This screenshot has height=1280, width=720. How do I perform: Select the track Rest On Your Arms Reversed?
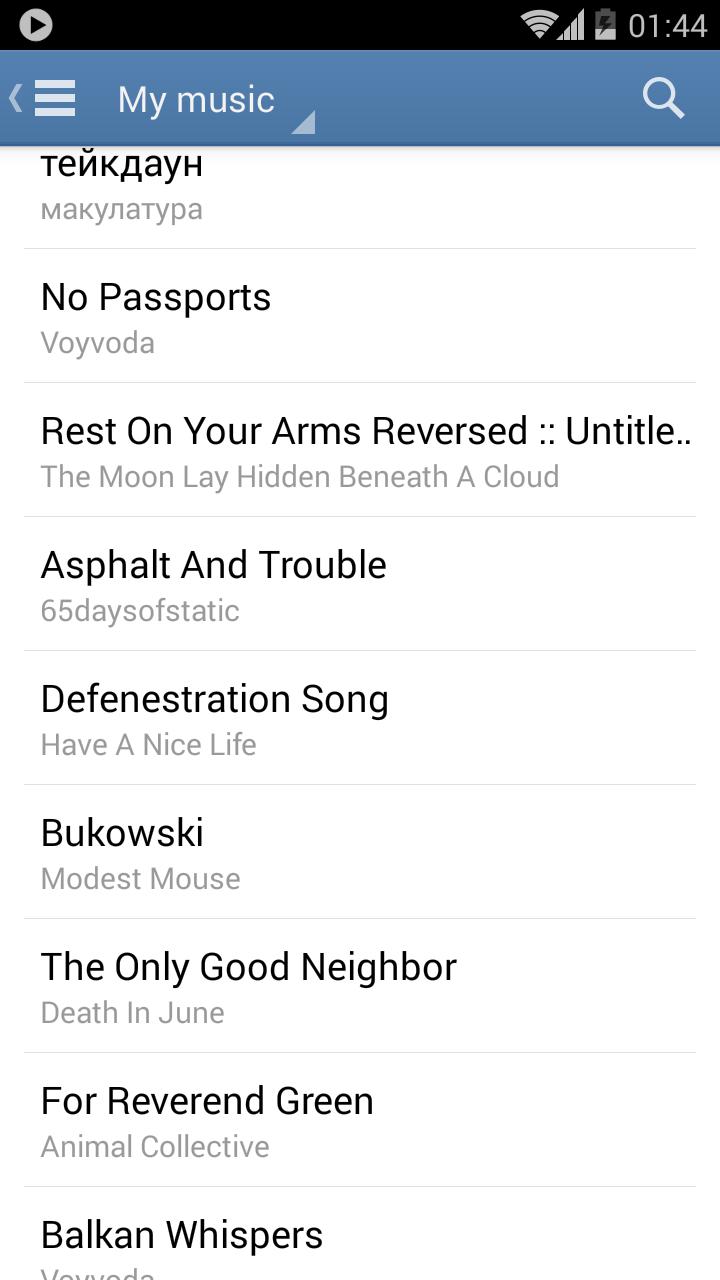(360, 451)
